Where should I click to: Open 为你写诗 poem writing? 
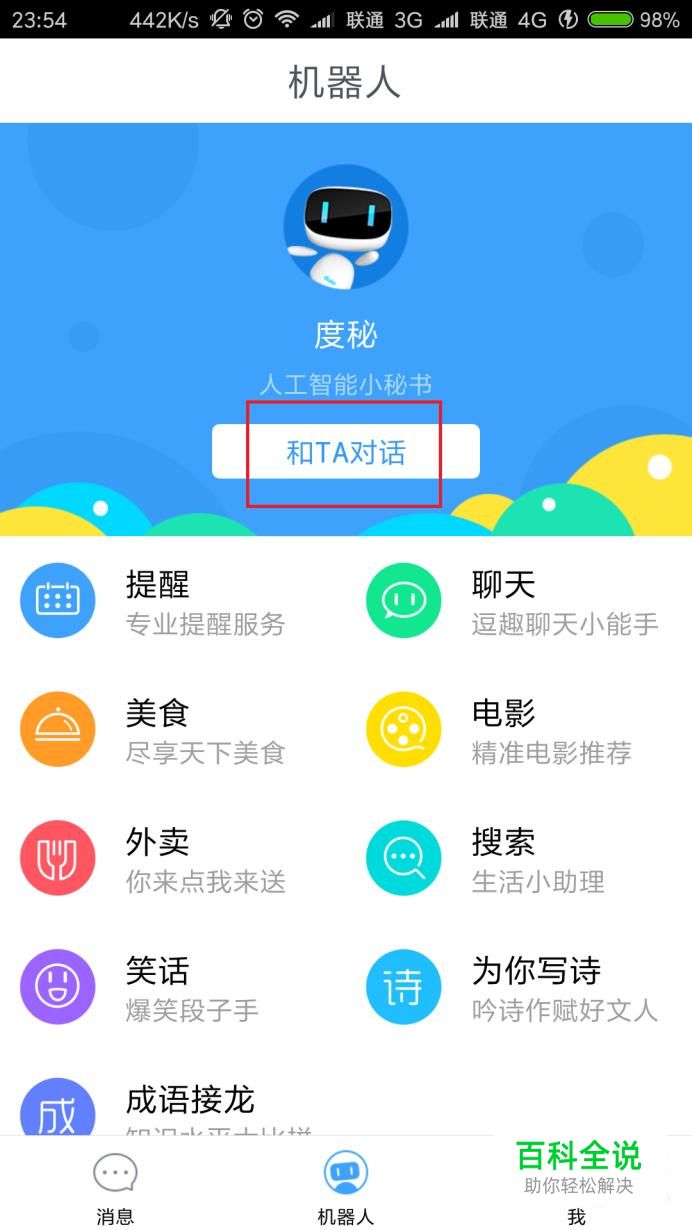point(519,988)
